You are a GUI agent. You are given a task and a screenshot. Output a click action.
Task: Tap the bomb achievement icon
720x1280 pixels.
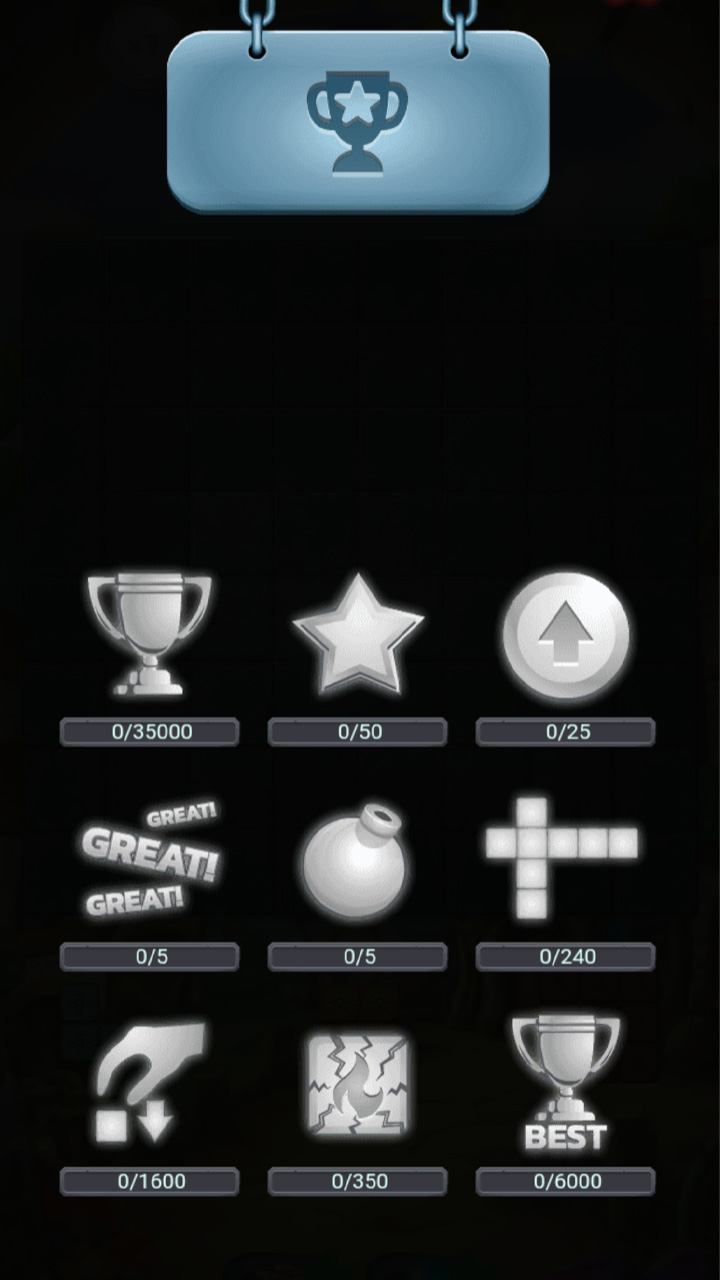tap(358, 860)
